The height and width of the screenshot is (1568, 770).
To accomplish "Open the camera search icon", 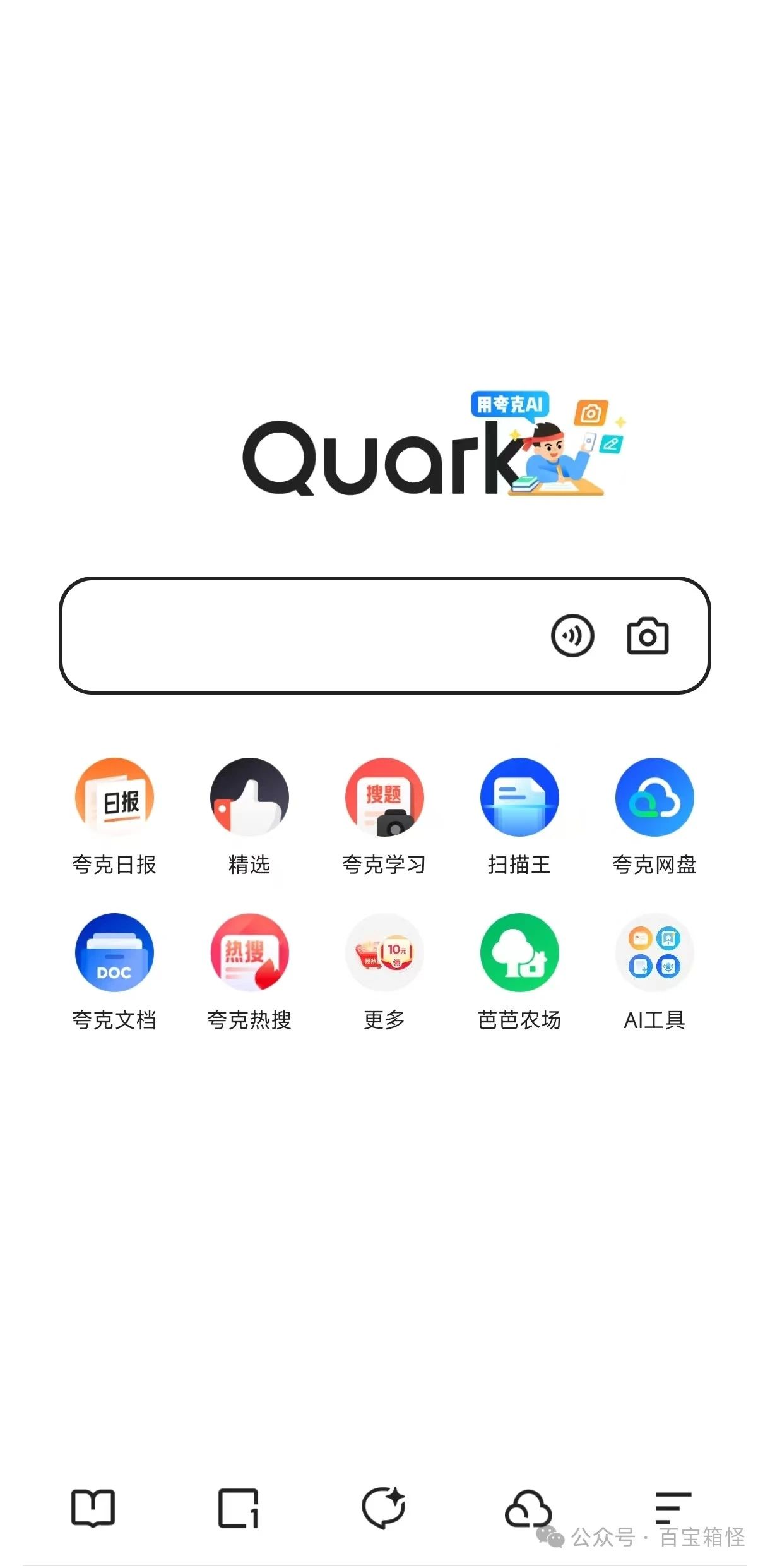I will coord(648,636).
